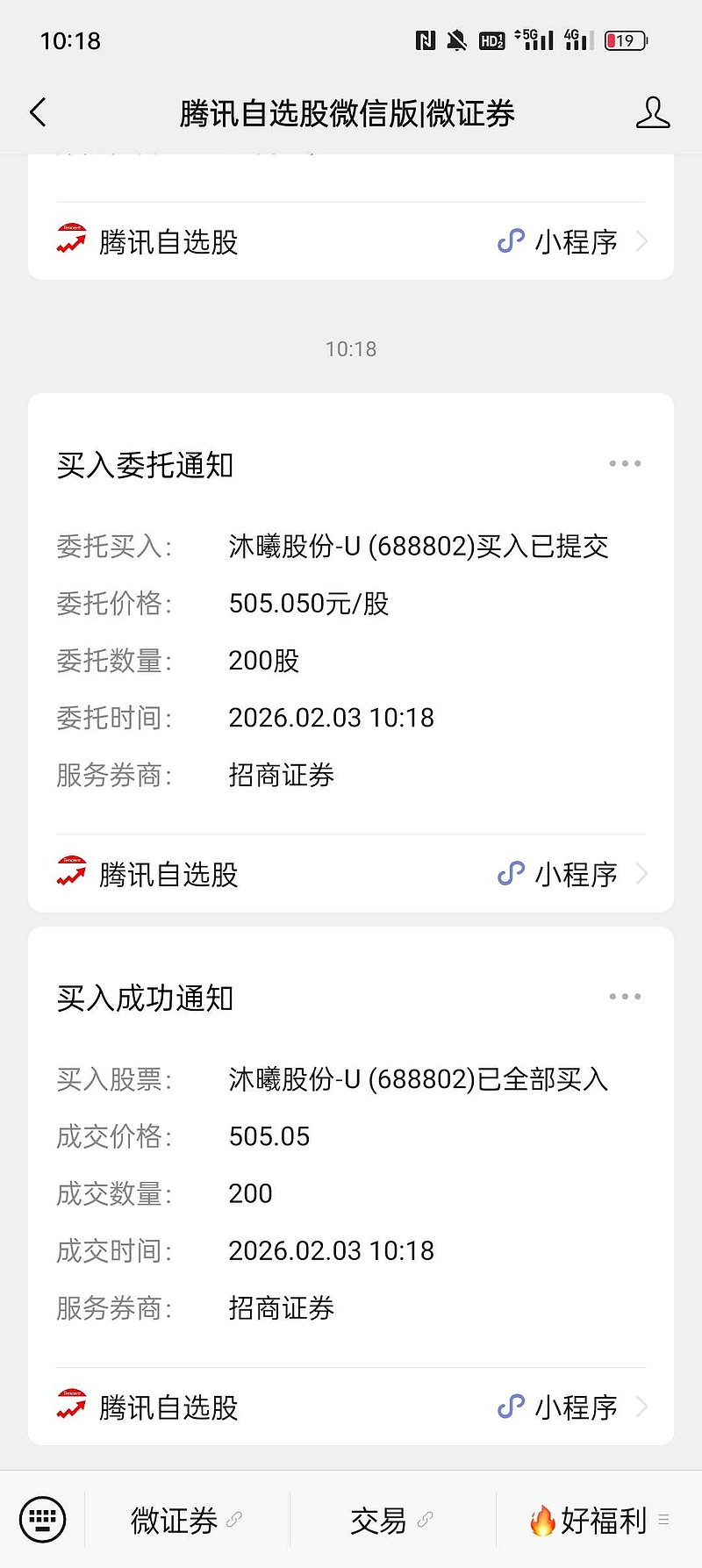Image resolution: width=702 pixels, height=1568 pixels.
Task: Open the account profile icon
Action: tap(652, 112)
